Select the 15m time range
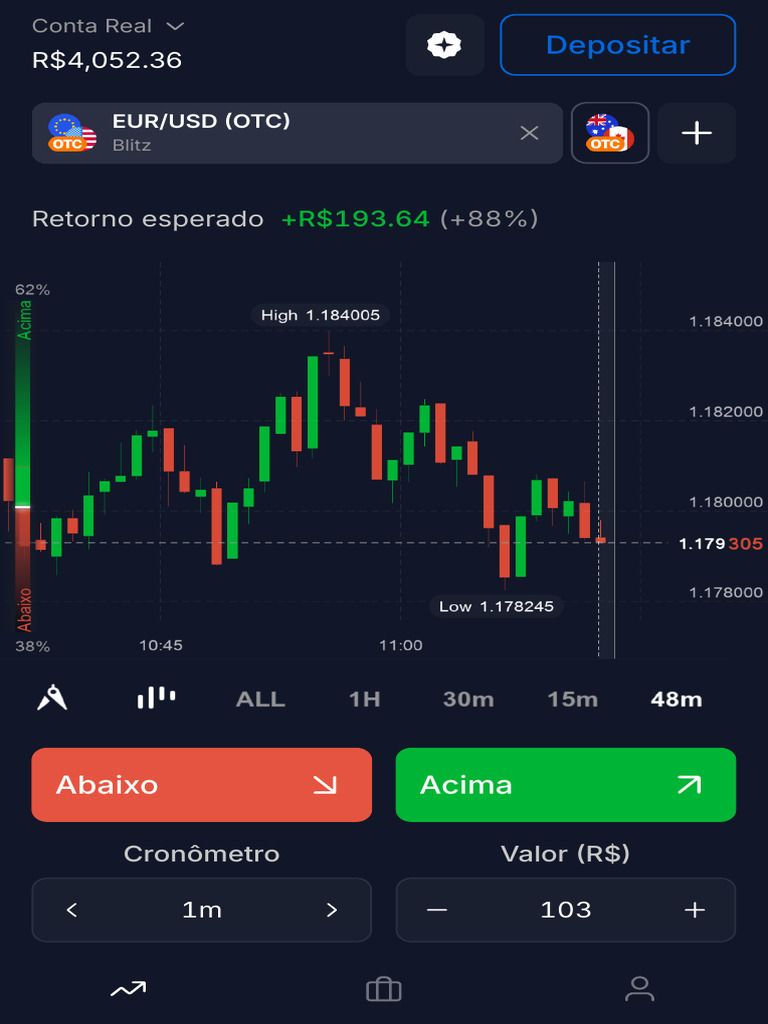The width and height of the screenshot is (768, 1024). pyautogui.click(x=573, y=699)
